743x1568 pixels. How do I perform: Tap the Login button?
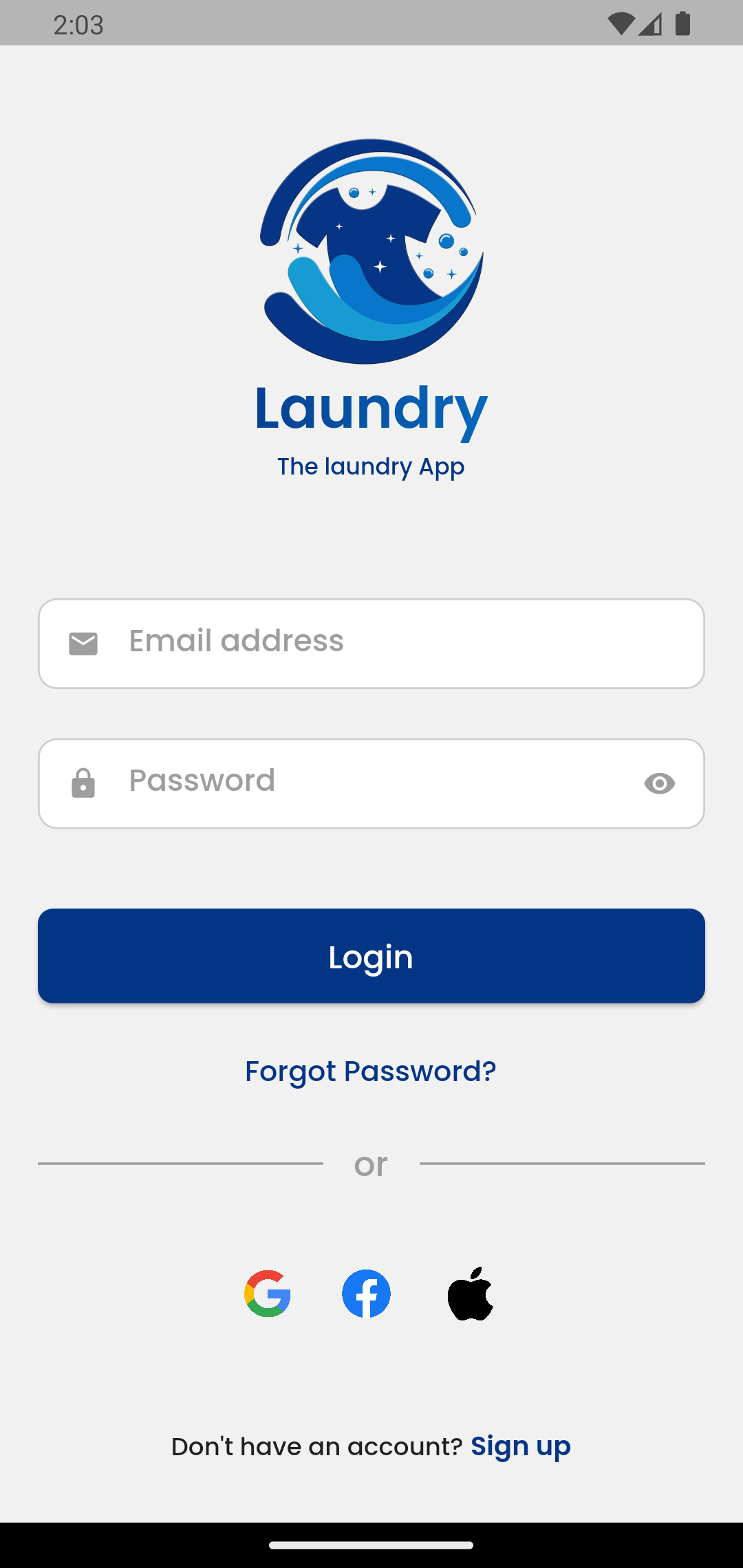coord(371,956)
